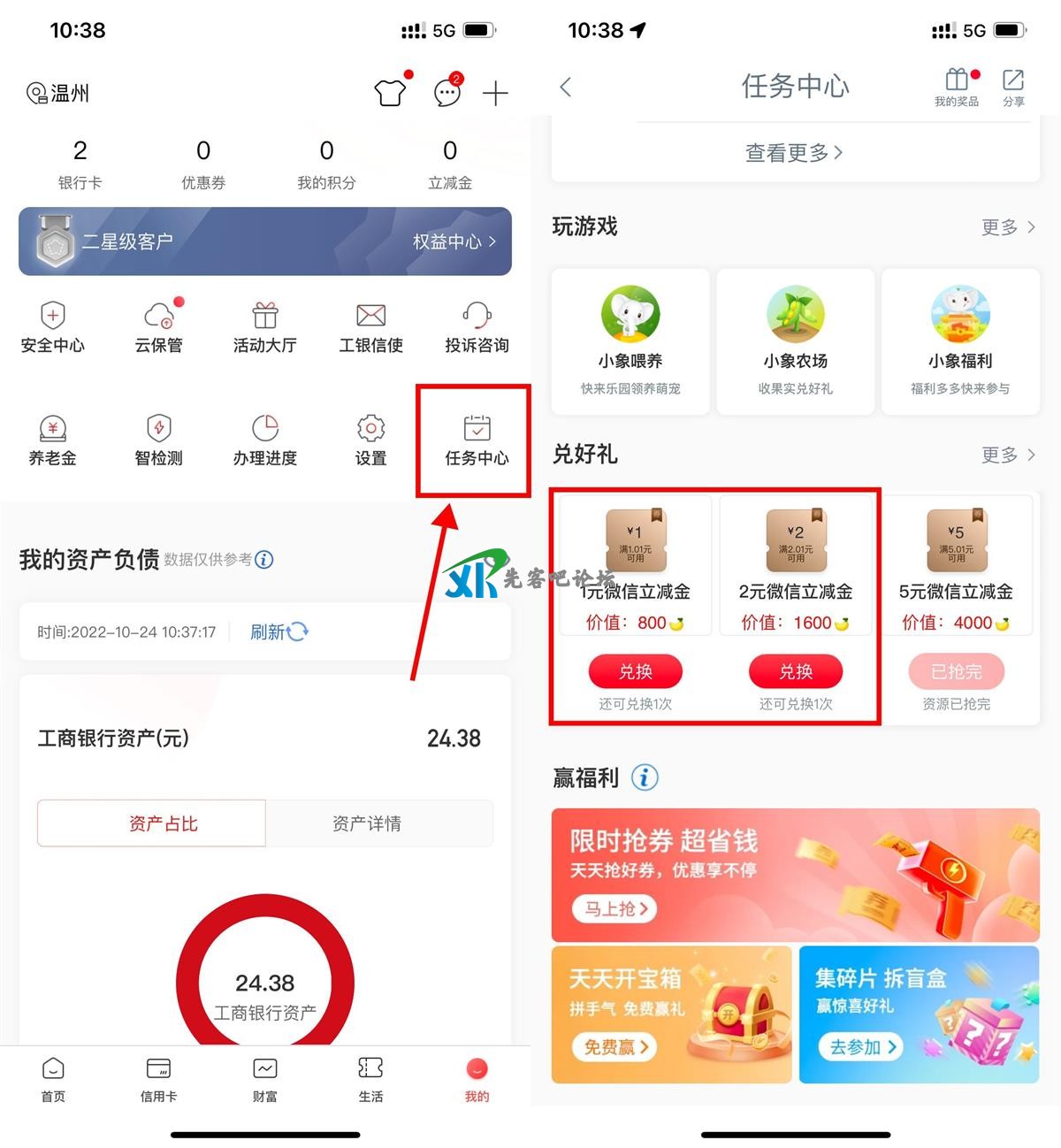Viewport: 1061px width, 1148px height.
Task: Open the 查看更多 link
Action: 794,153
